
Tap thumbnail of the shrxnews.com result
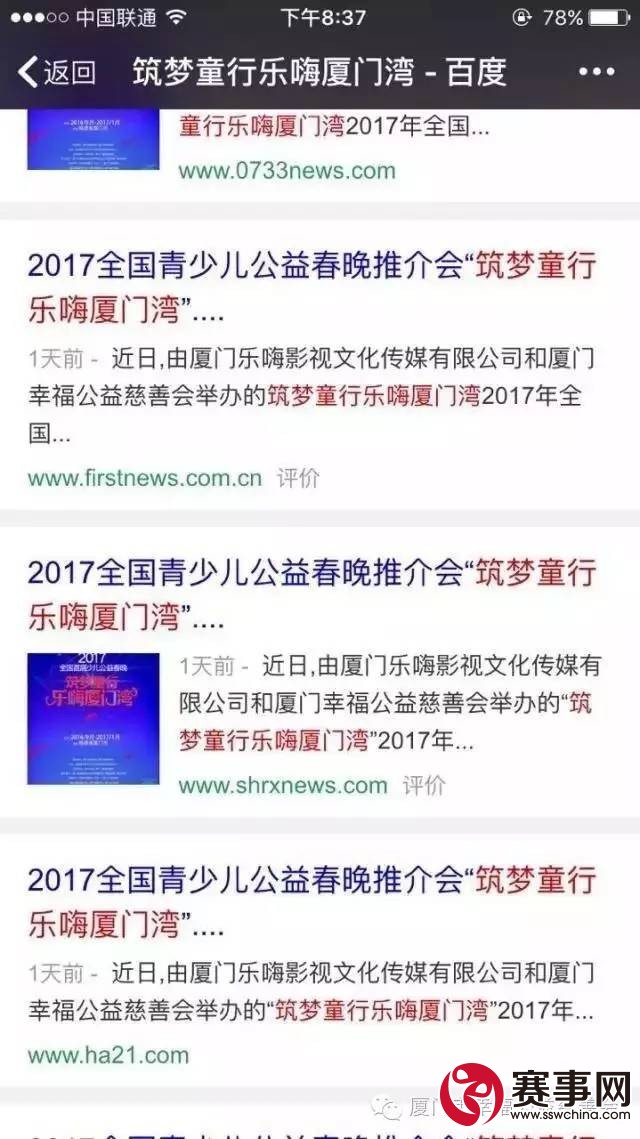point(93,718)
